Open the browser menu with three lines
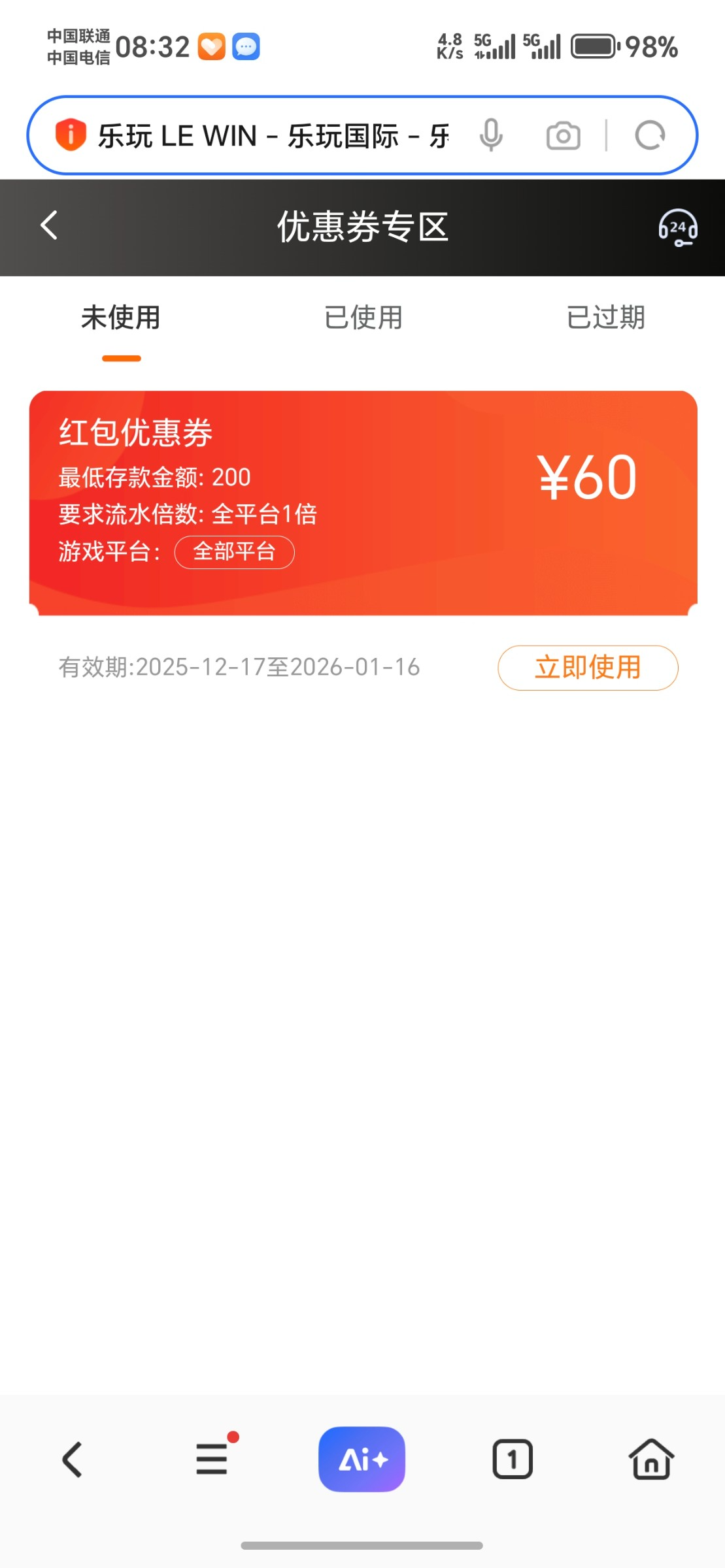Screen dimensions: 725x1568 click(x=212, y=1459)
